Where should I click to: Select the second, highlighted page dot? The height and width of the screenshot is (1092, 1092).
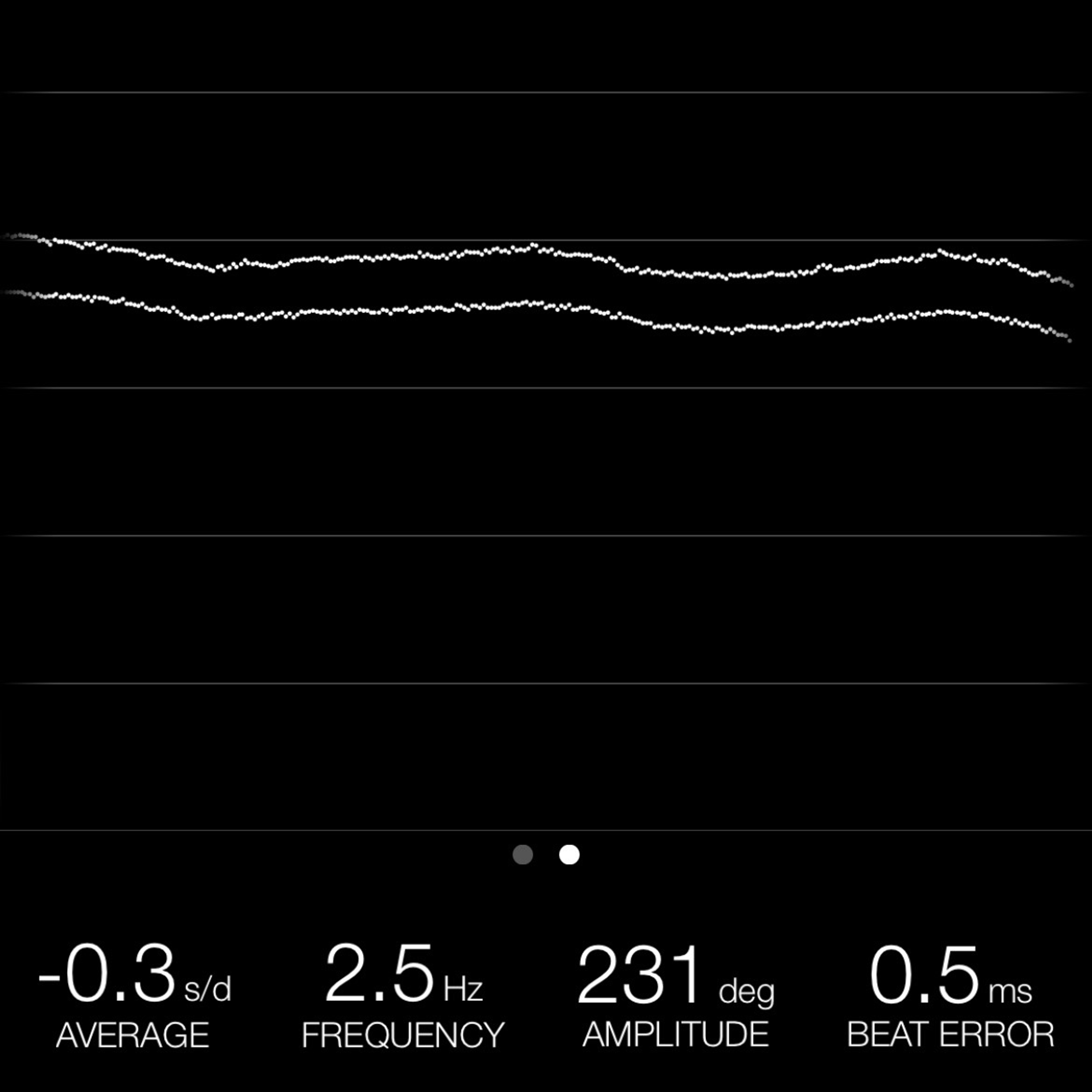(569, 855)
